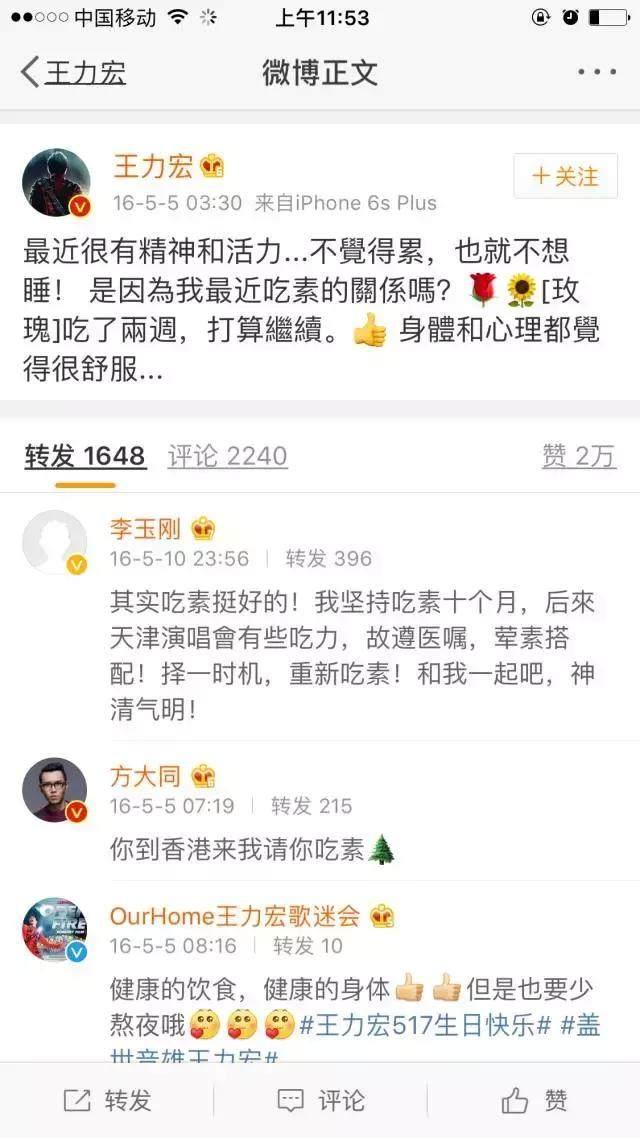Follow 王力宏 with the 关注 button
Viewport: 640px width, 1138px height.
point(565,176)
